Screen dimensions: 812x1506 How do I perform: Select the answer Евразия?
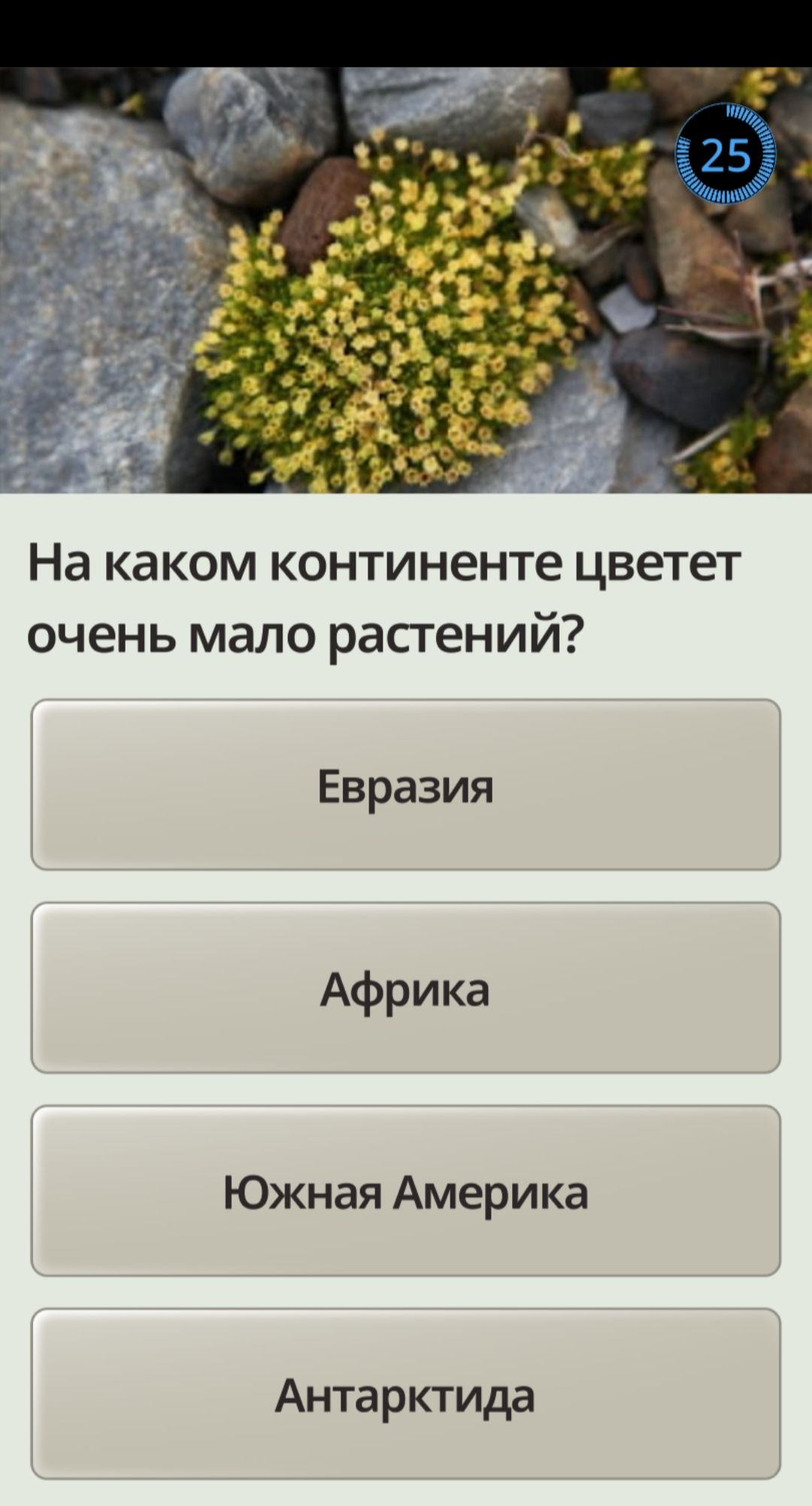405,785
